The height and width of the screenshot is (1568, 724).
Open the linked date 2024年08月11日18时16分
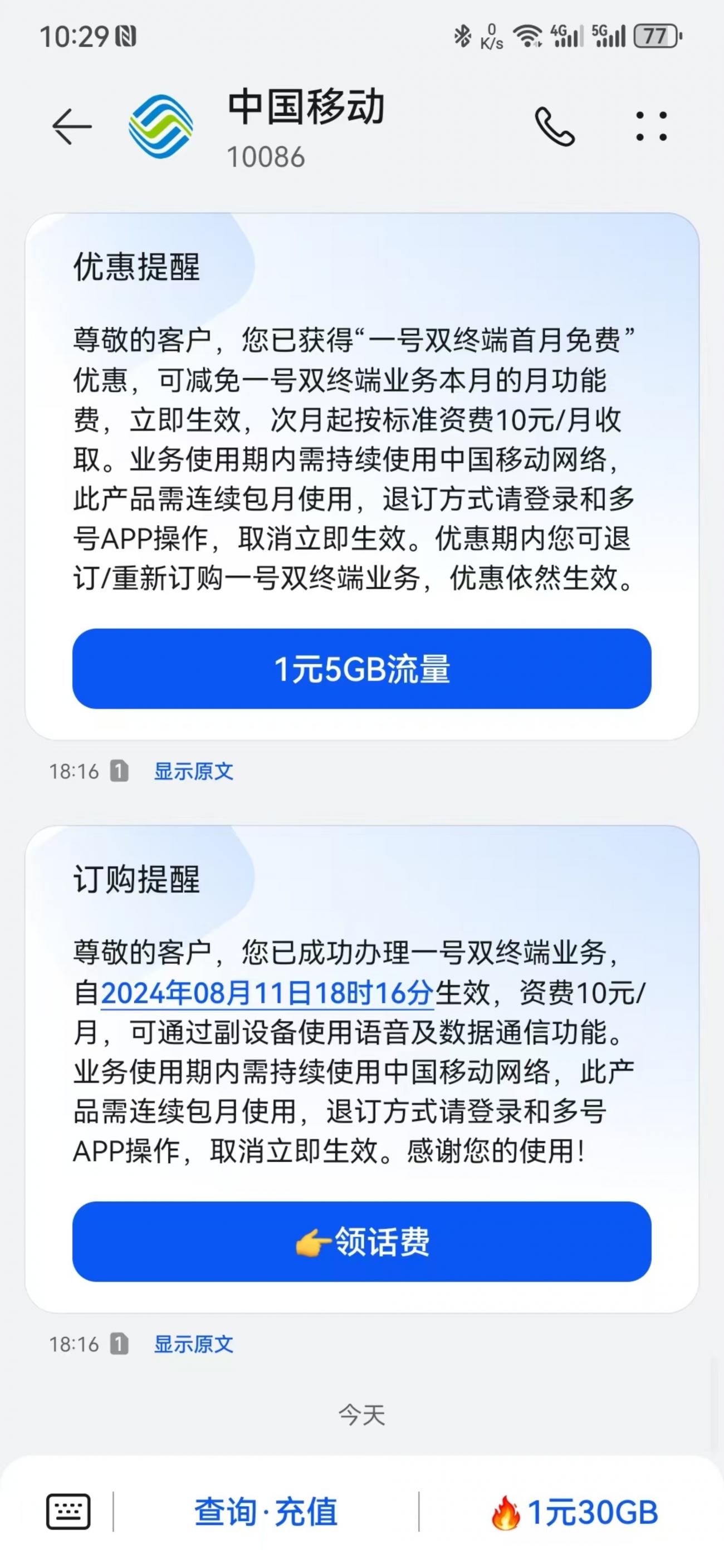(x=267, y=993)
